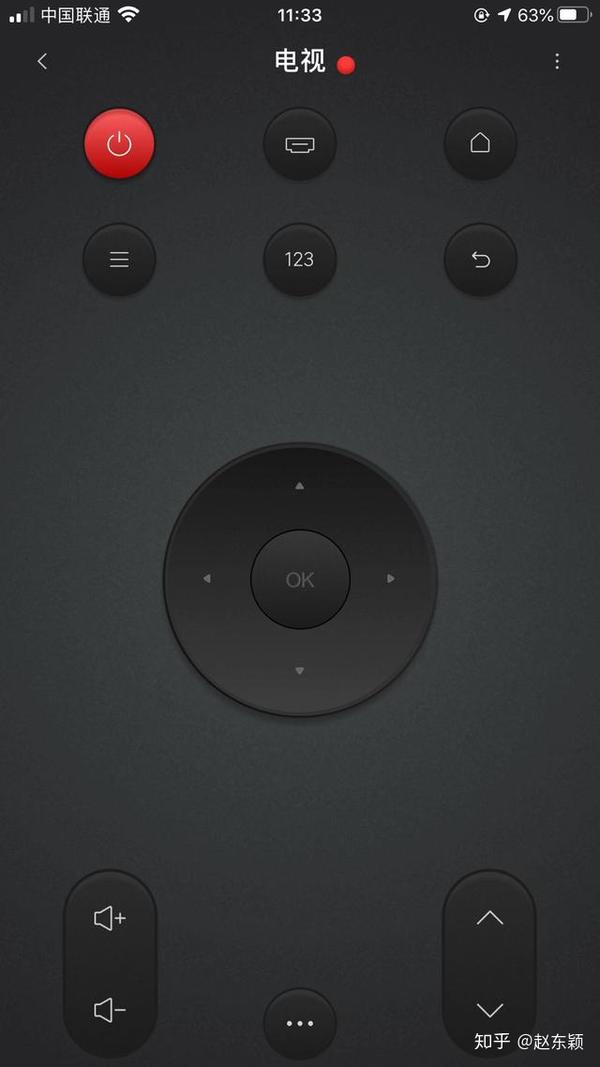Viewport: 600px width, 1067px height.
Task: Tap the red power button
Action: [120, 144]
